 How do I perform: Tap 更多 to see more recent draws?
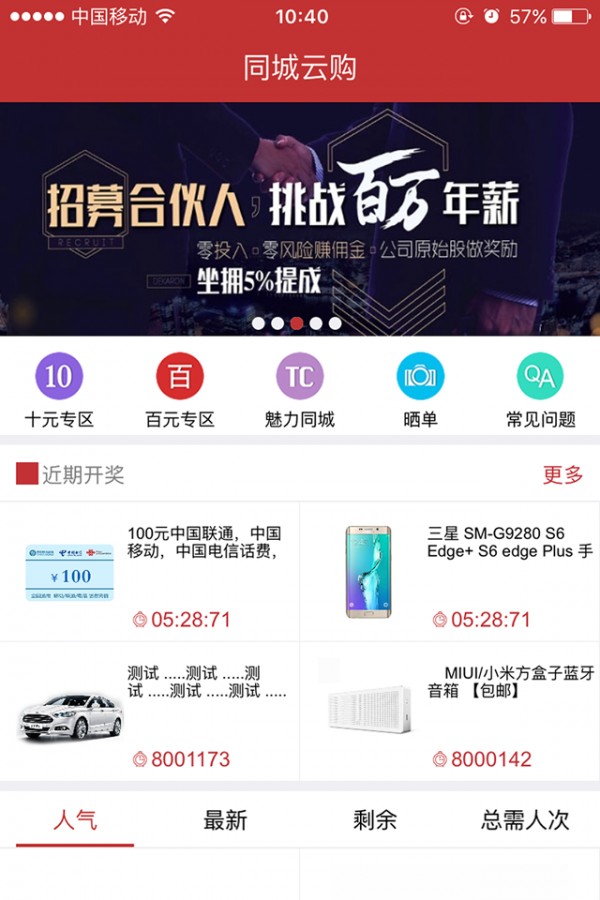pos(563,475)
